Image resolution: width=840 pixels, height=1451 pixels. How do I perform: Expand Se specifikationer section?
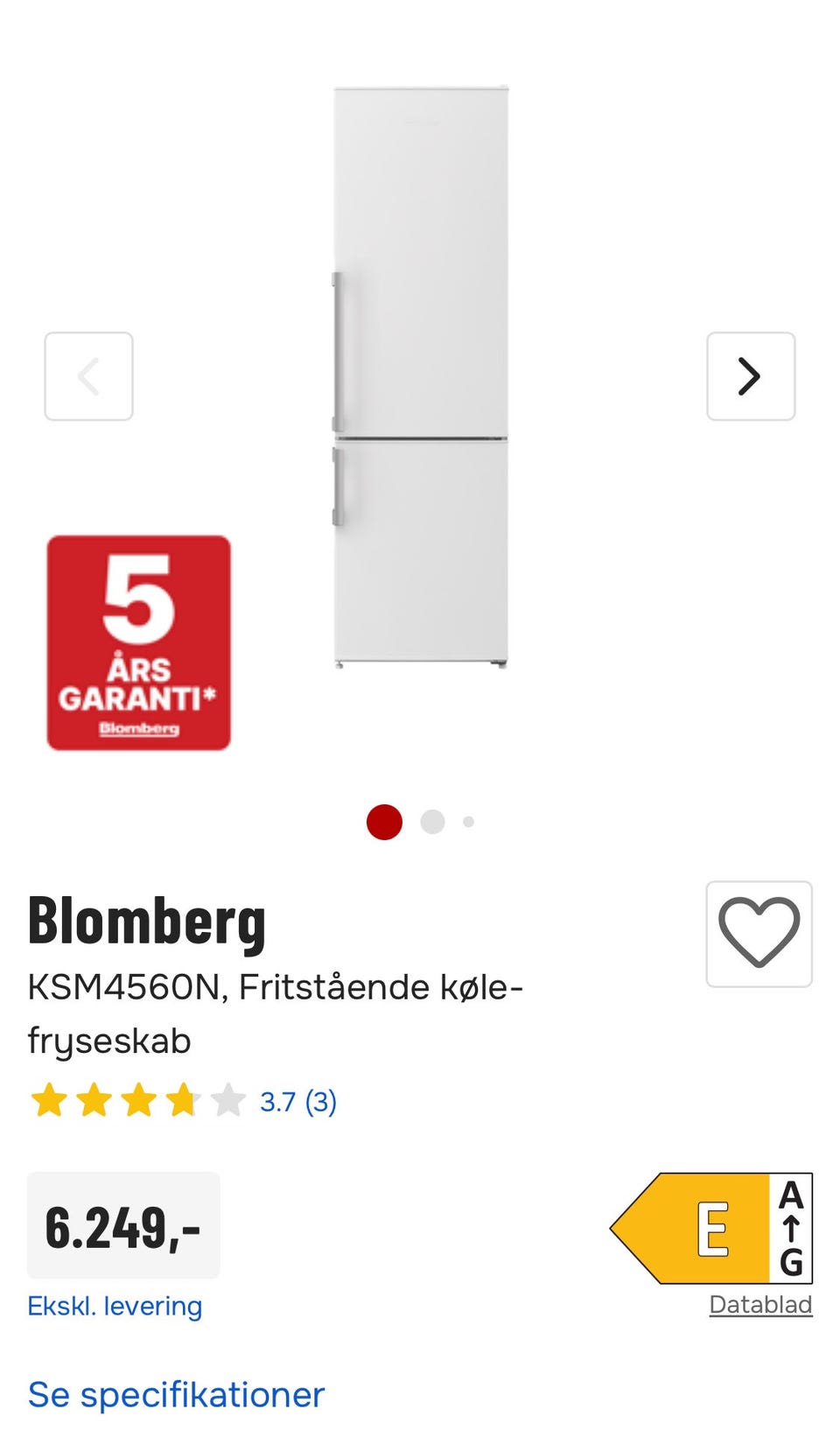(x=176, y=1394)
